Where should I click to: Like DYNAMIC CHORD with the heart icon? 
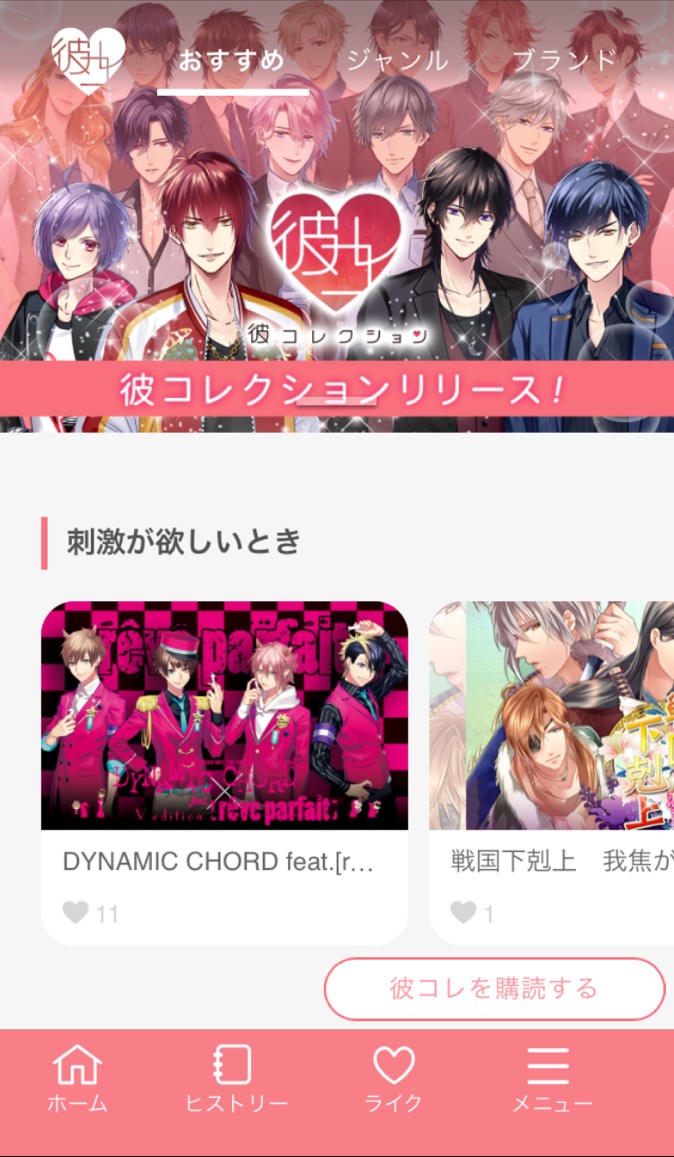click(x=75, y=913)
